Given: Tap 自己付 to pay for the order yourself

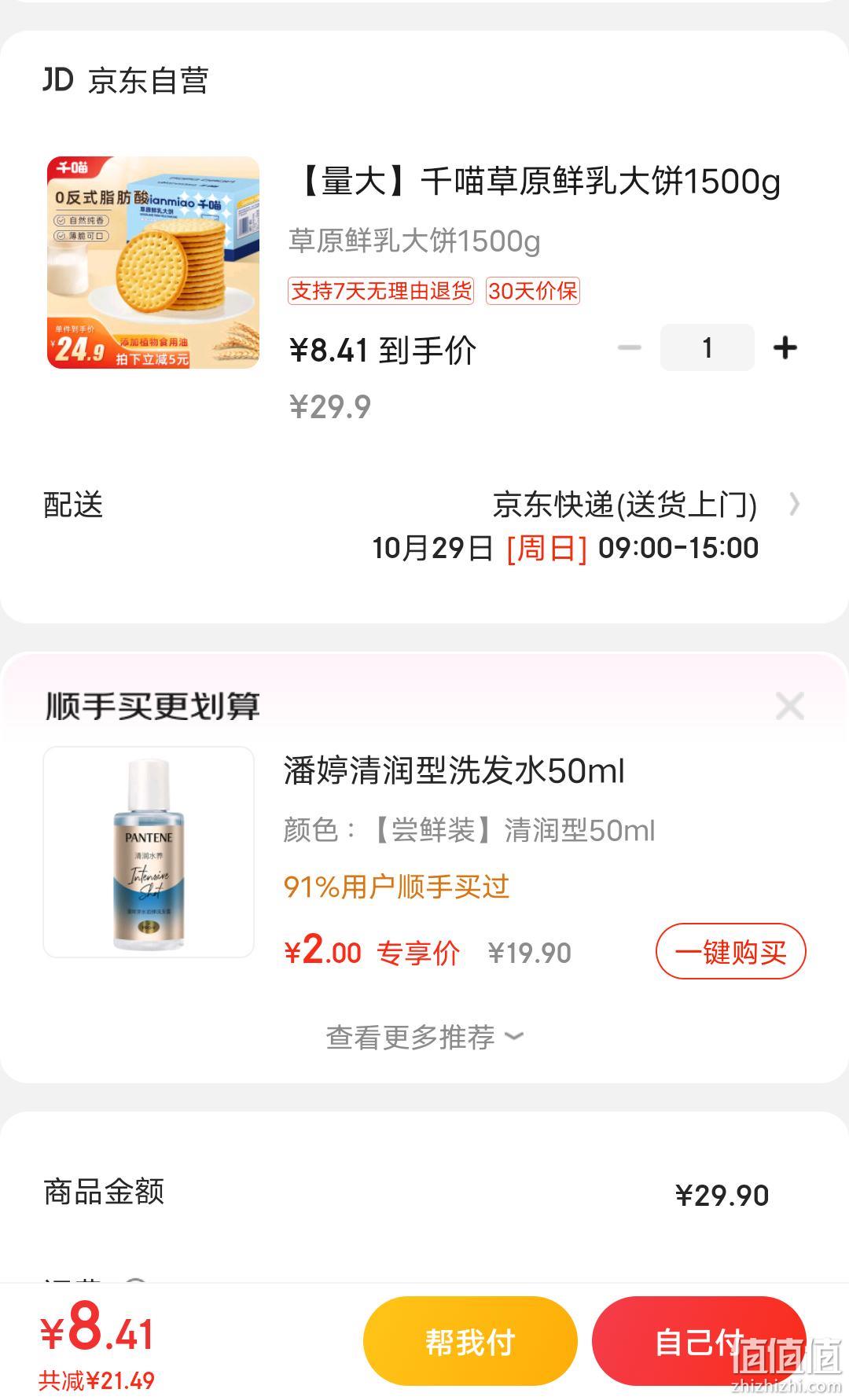Looking at the screenshot, I should (699, 1342).
